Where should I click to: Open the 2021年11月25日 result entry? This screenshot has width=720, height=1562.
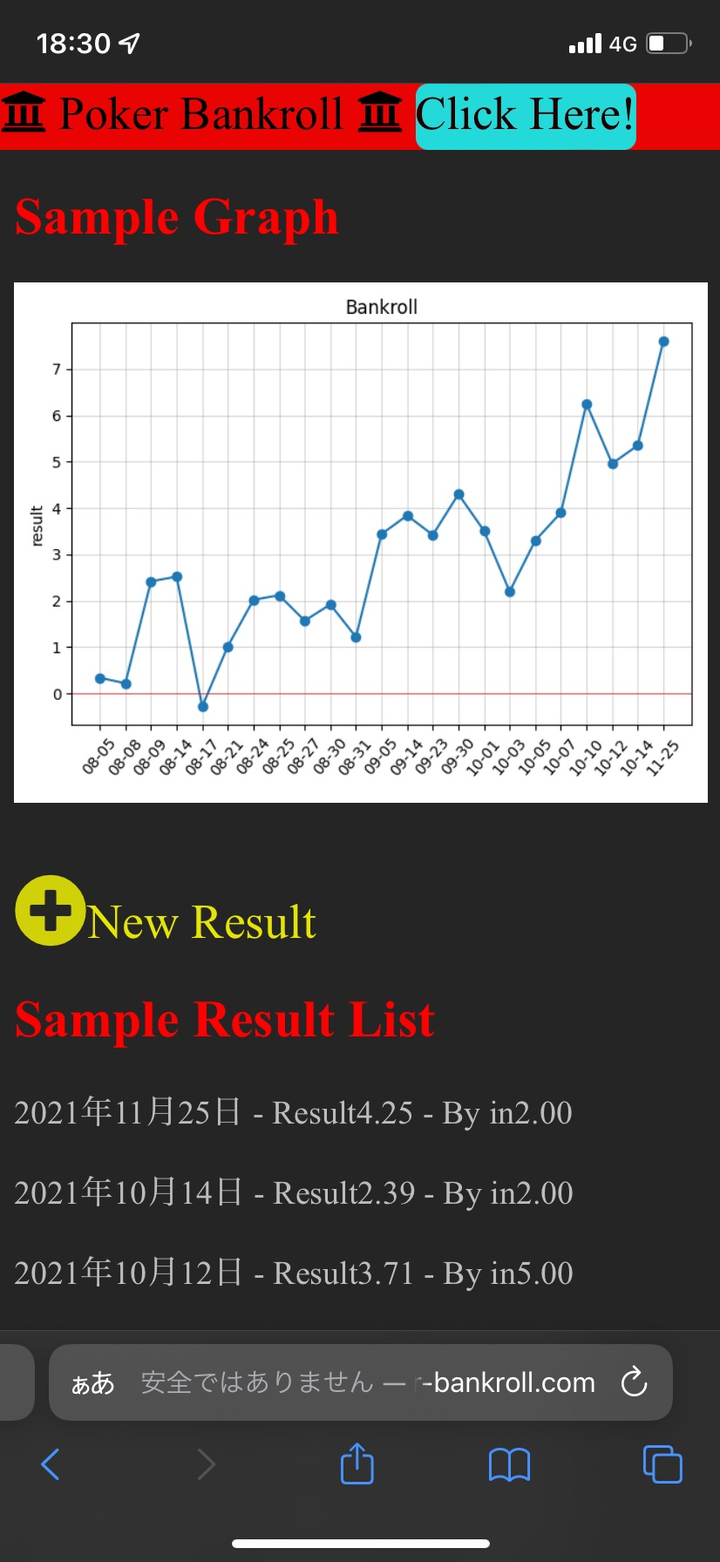pos(292,1112)
